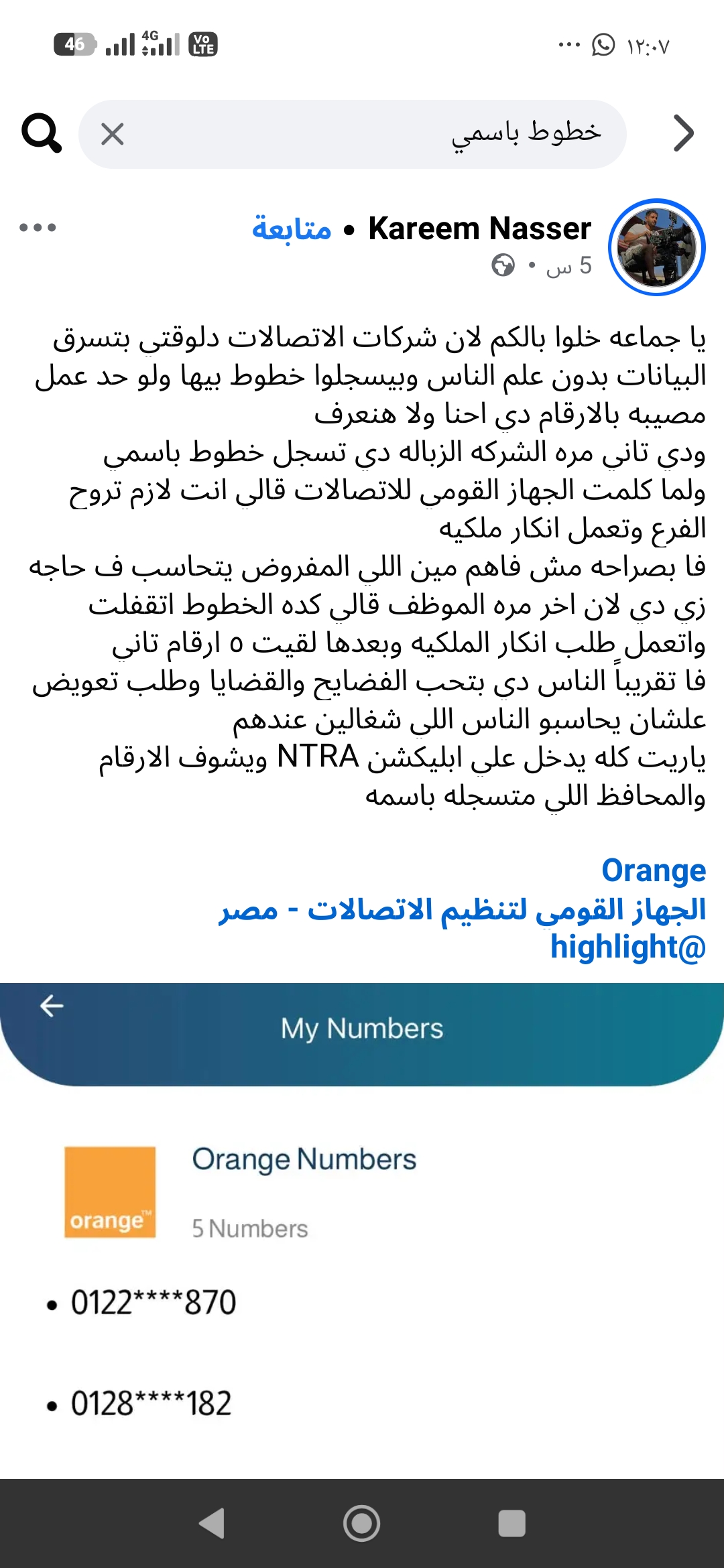Tap the search magnifier icon

tap(42, 133)
